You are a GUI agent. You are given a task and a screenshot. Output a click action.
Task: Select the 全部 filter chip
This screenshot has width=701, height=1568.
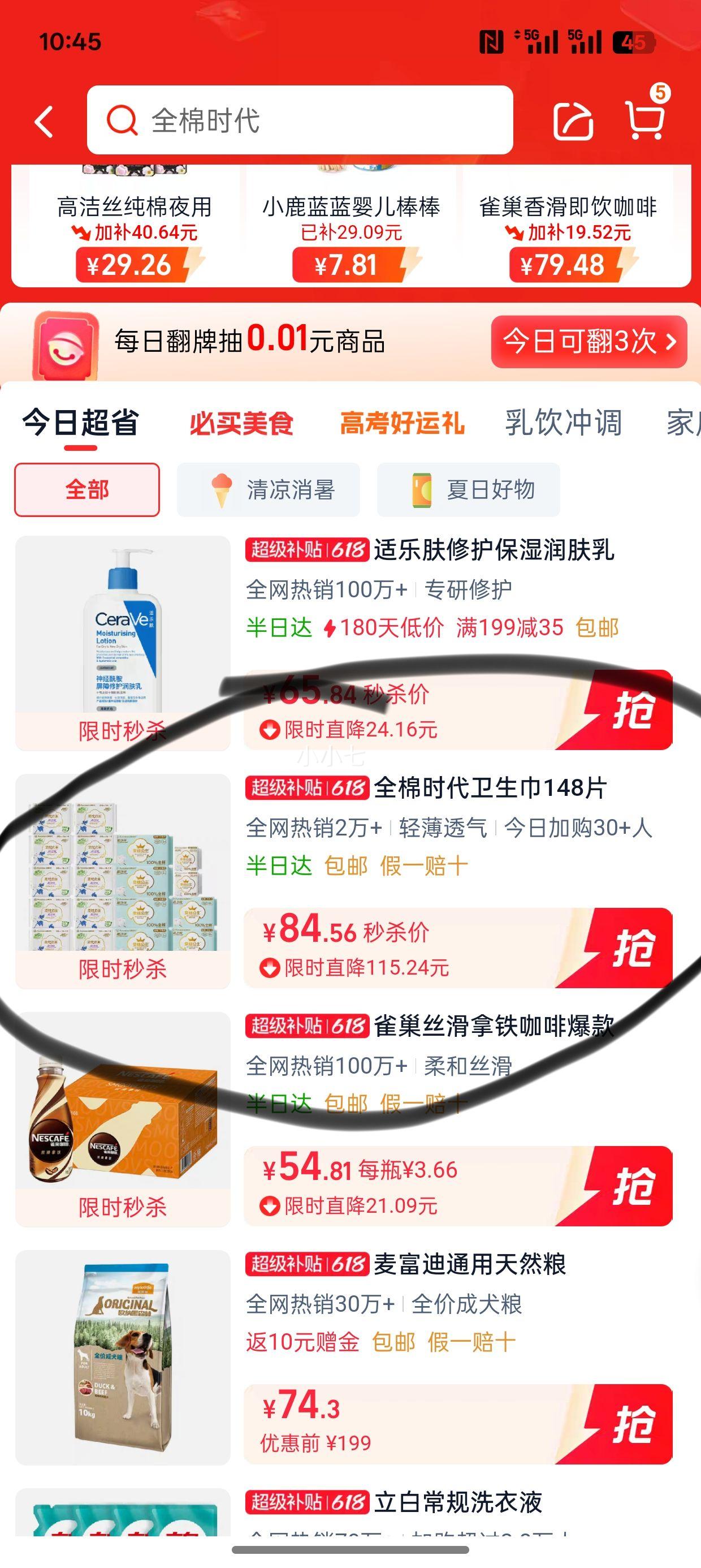(87, 489)
